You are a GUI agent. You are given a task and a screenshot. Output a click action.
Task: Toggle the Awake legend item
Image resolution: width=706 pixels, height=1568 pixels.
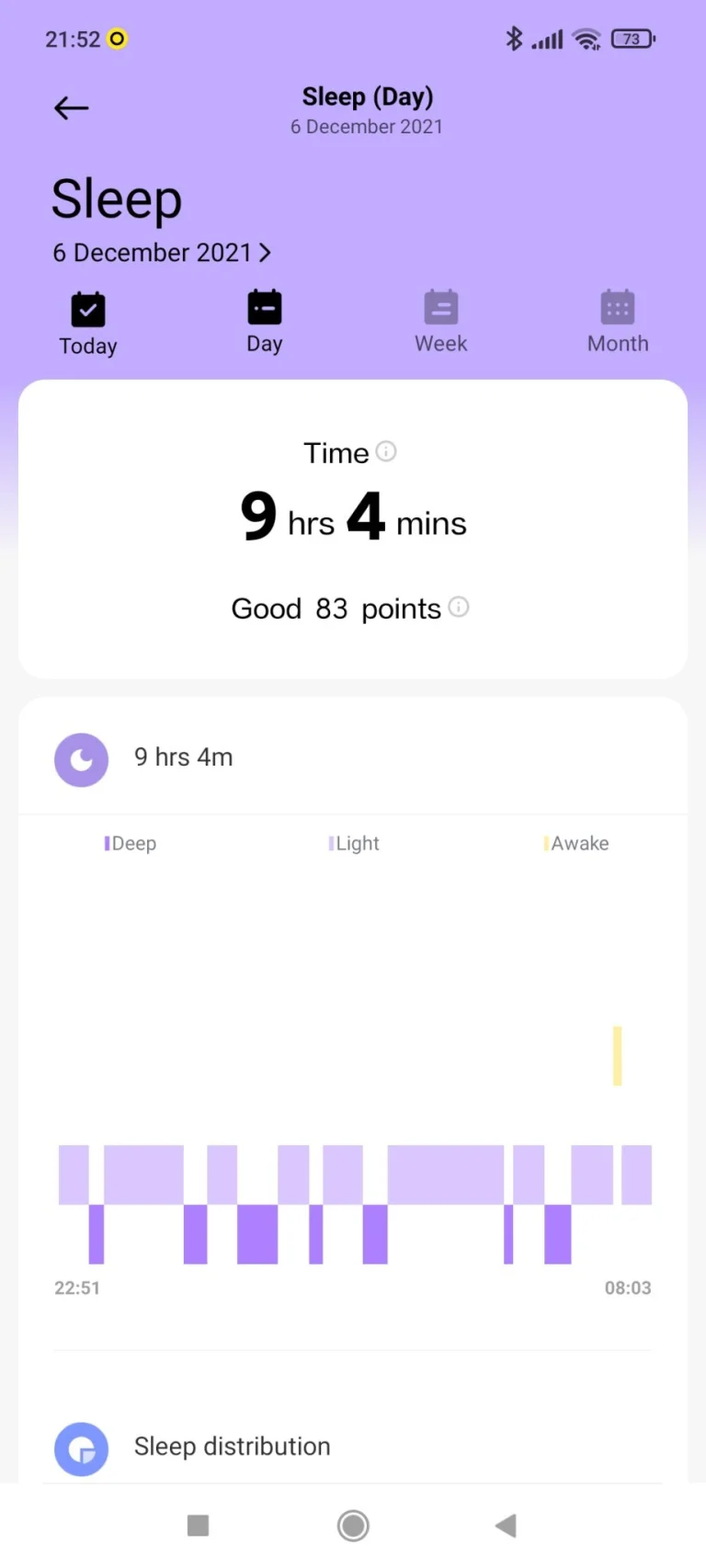click(x=575, y=843)
